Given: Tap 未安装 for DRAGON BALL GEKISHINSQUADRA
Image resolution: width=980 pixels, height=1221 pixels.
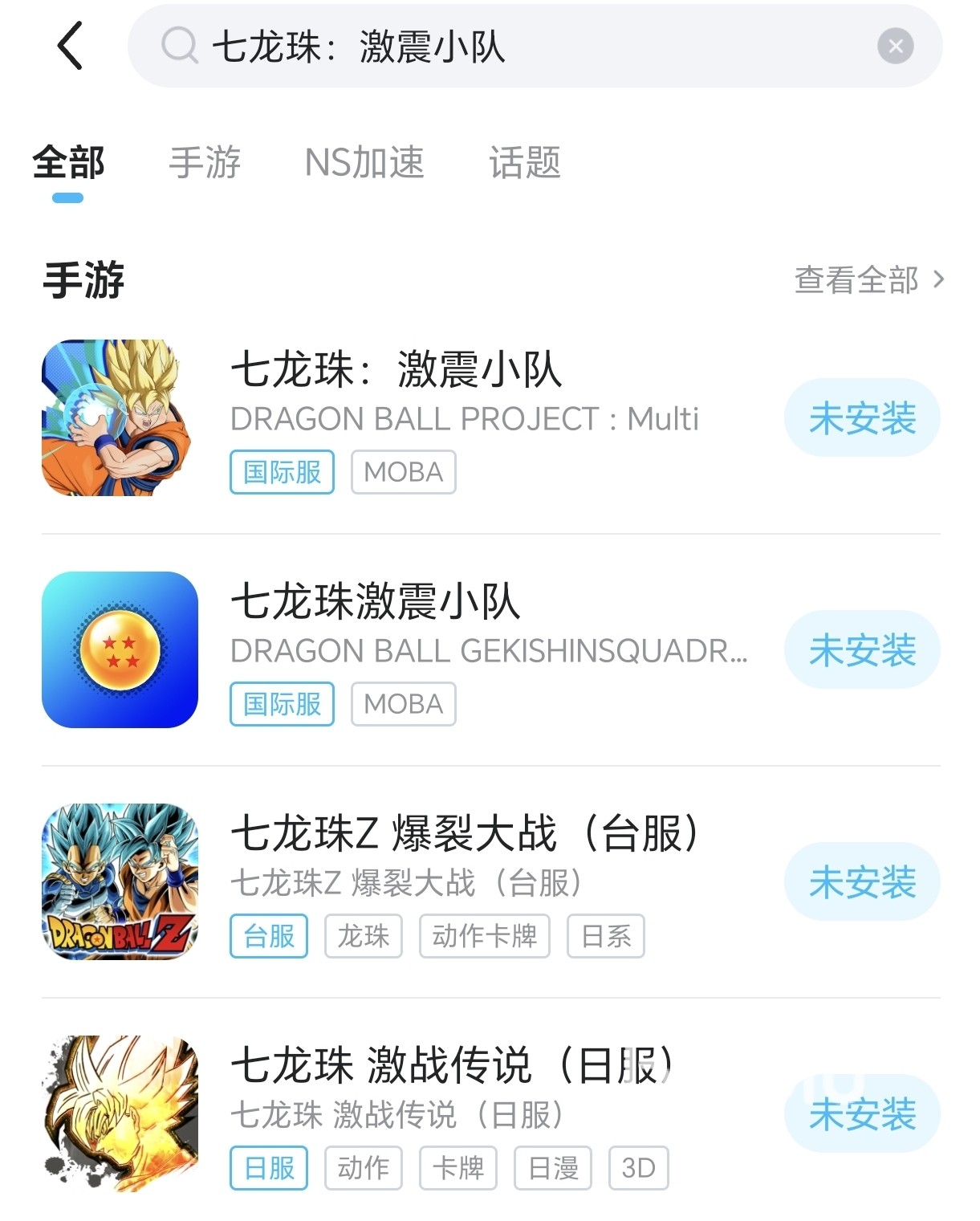Looking at the screenshot, I should 862,650.
